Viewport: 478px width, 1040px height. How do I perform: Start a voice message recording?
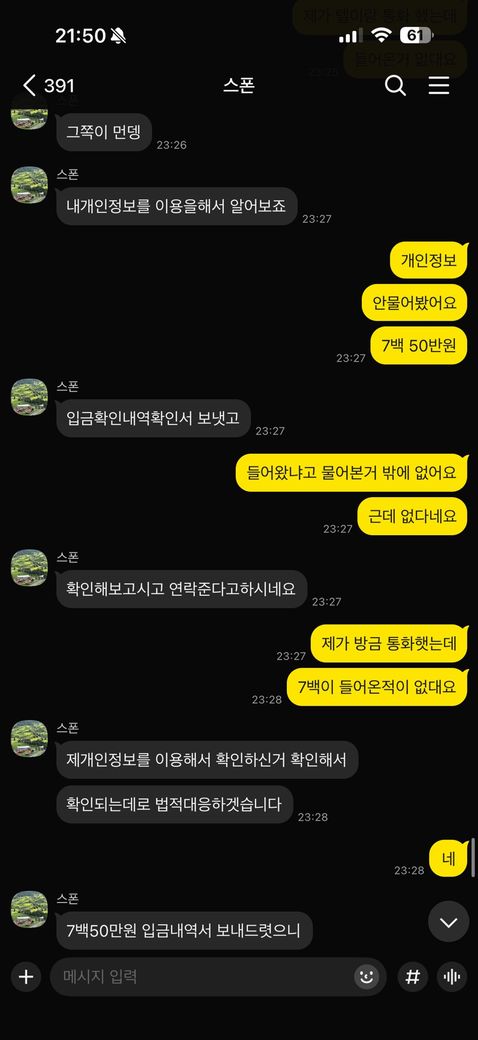pos(451,976)
